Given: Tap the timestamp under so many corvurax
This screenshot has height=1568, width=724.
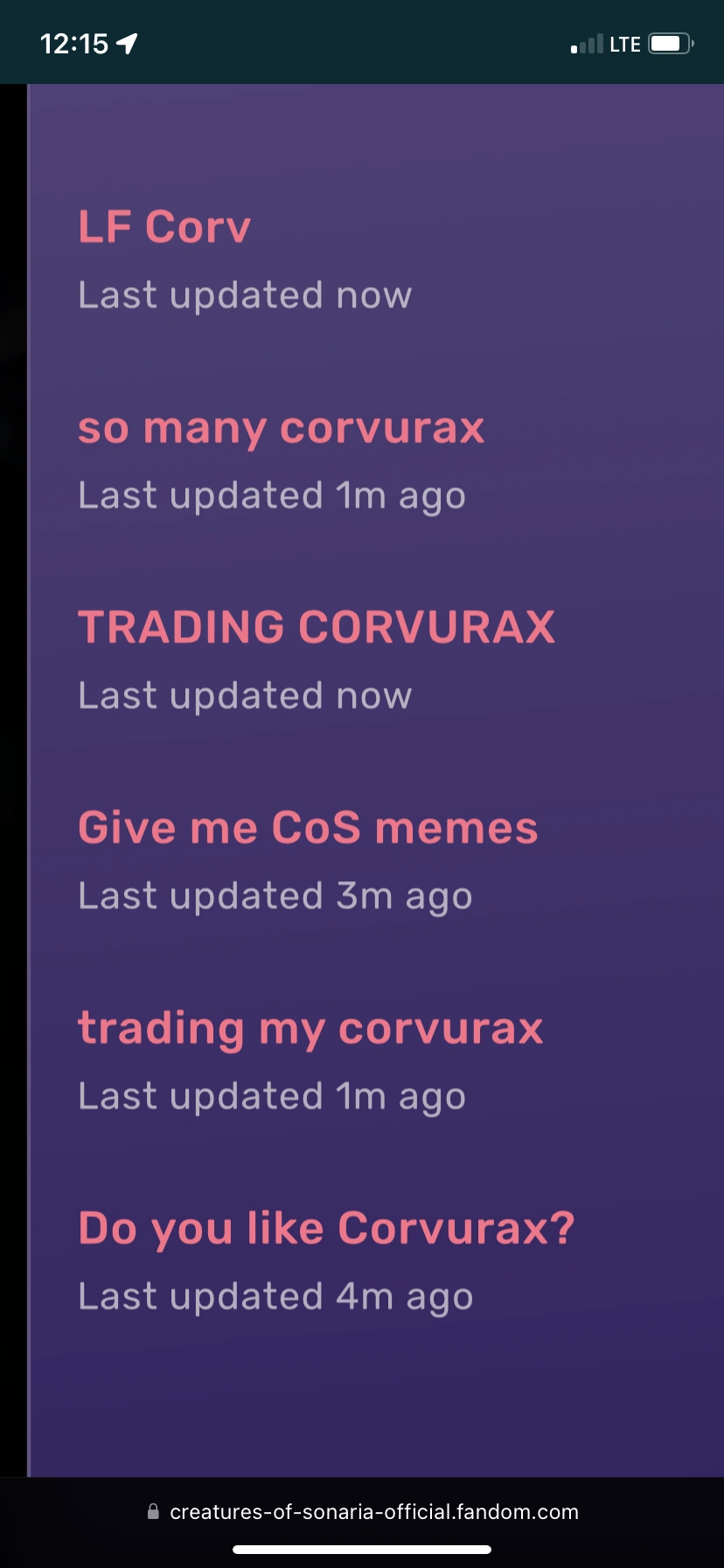Looking at the screenshot, I should coord(272,495).
